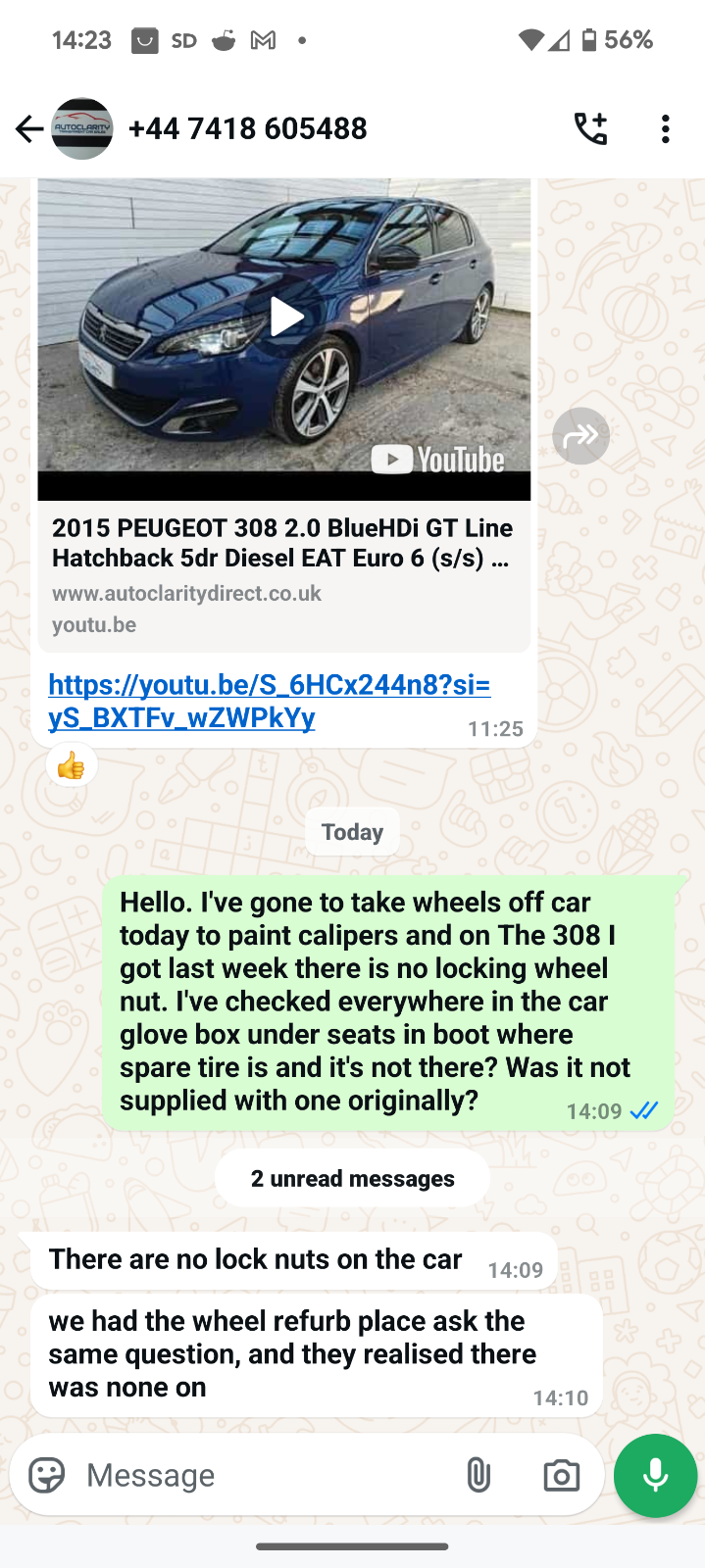Viewport: 705px width, 1568px height.
Task: Open the 2015 Peugeot 308 link preview card
Action: pos(284,574)
